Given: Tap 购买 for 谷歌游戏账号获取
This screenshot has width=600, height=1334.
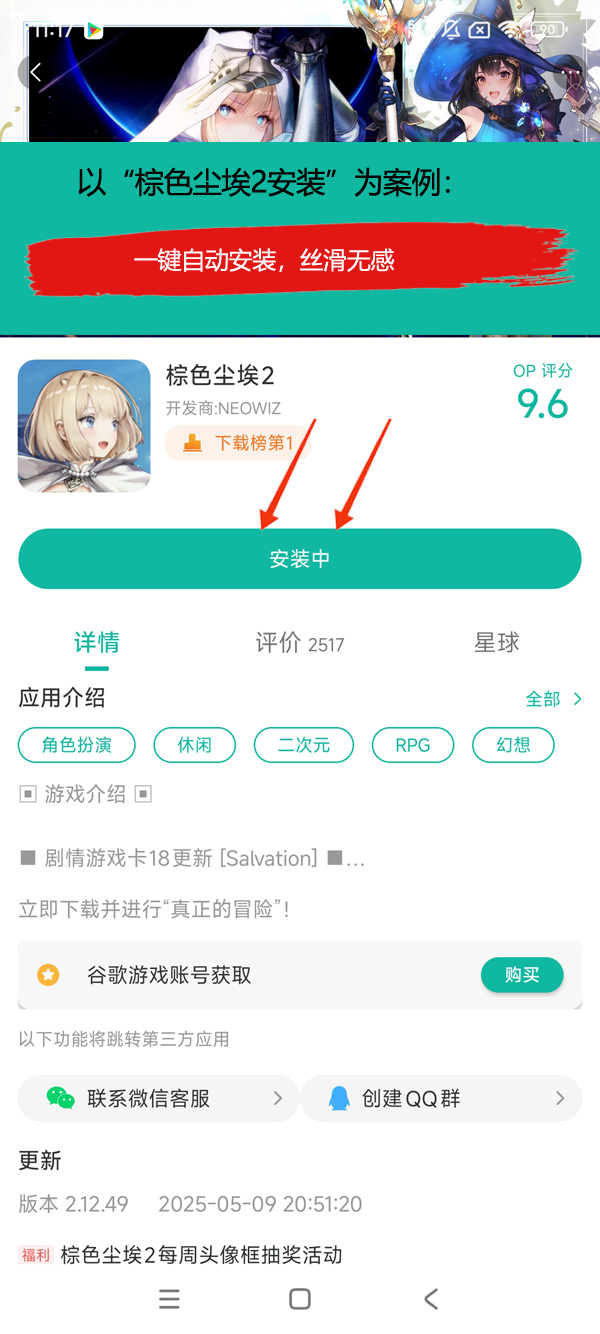Looking at the screenshot, I should (x=522, y=974).
